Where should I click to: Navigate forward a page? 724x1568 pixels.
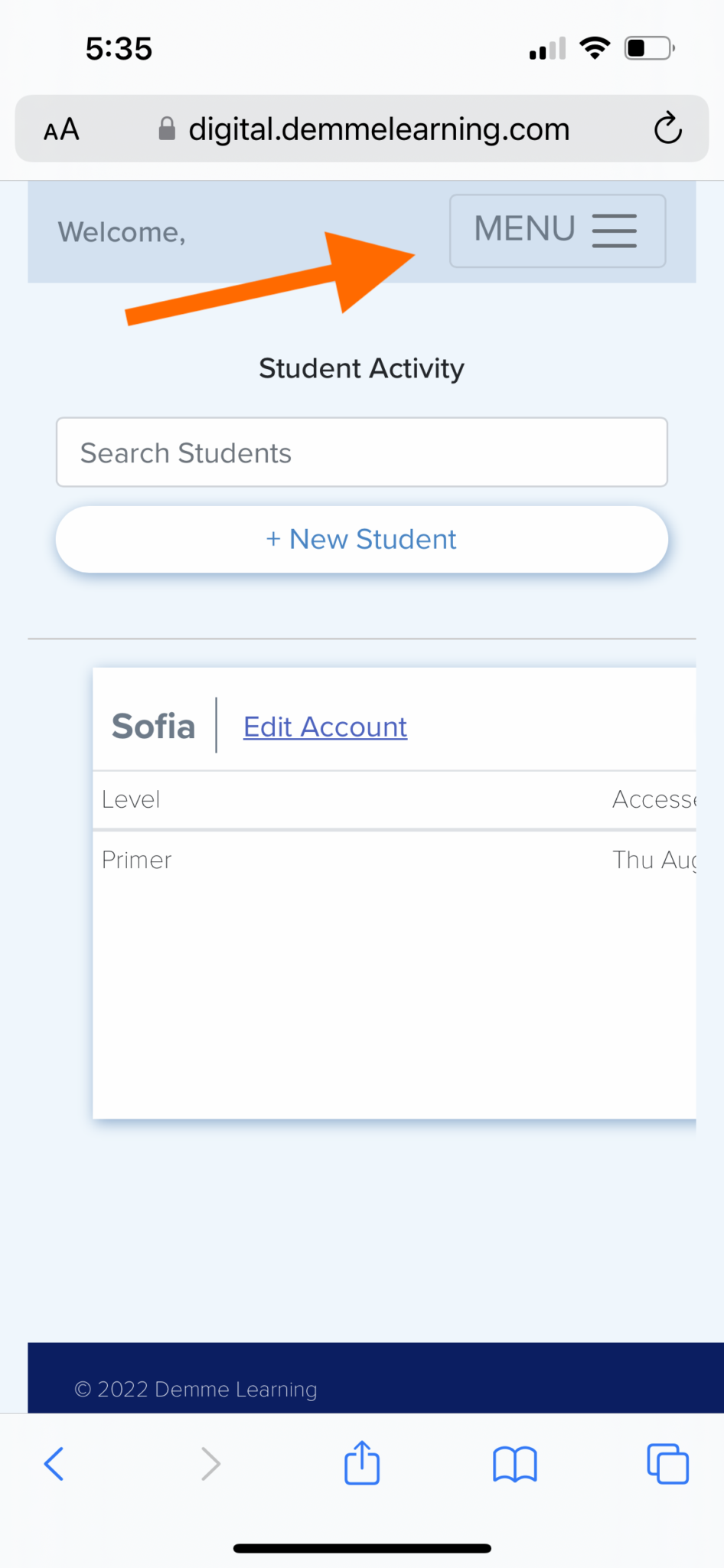coord(210,1462)
